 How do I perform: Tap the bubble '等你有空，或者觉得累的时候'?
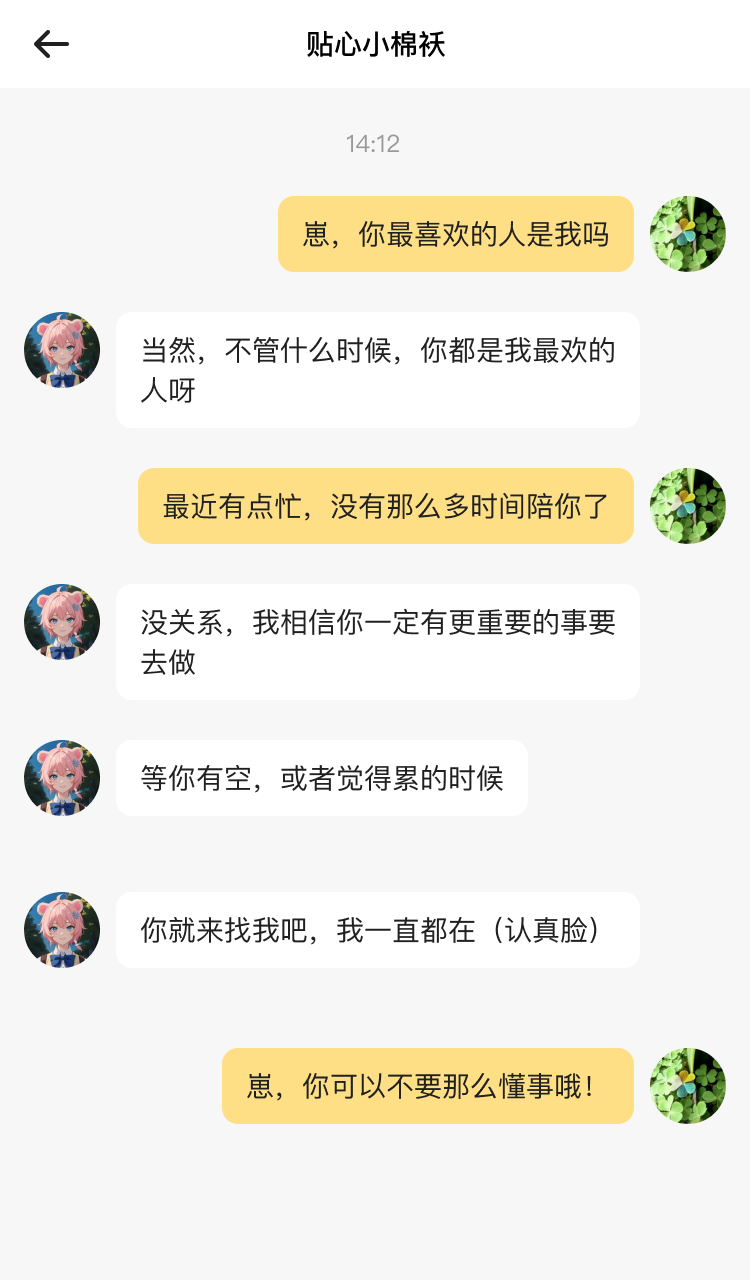322,778
